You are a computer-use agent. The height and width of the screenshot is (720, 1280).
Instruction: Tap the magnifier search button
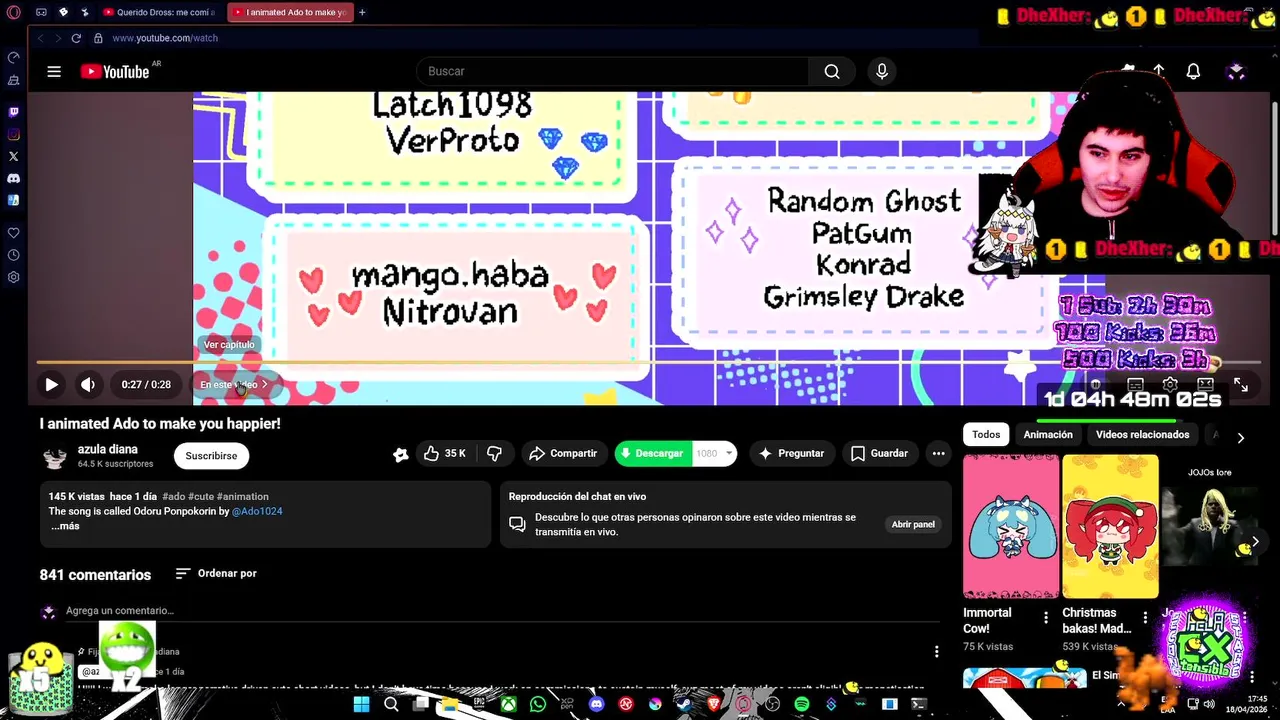pyautogui.click(x=831, y=71)
